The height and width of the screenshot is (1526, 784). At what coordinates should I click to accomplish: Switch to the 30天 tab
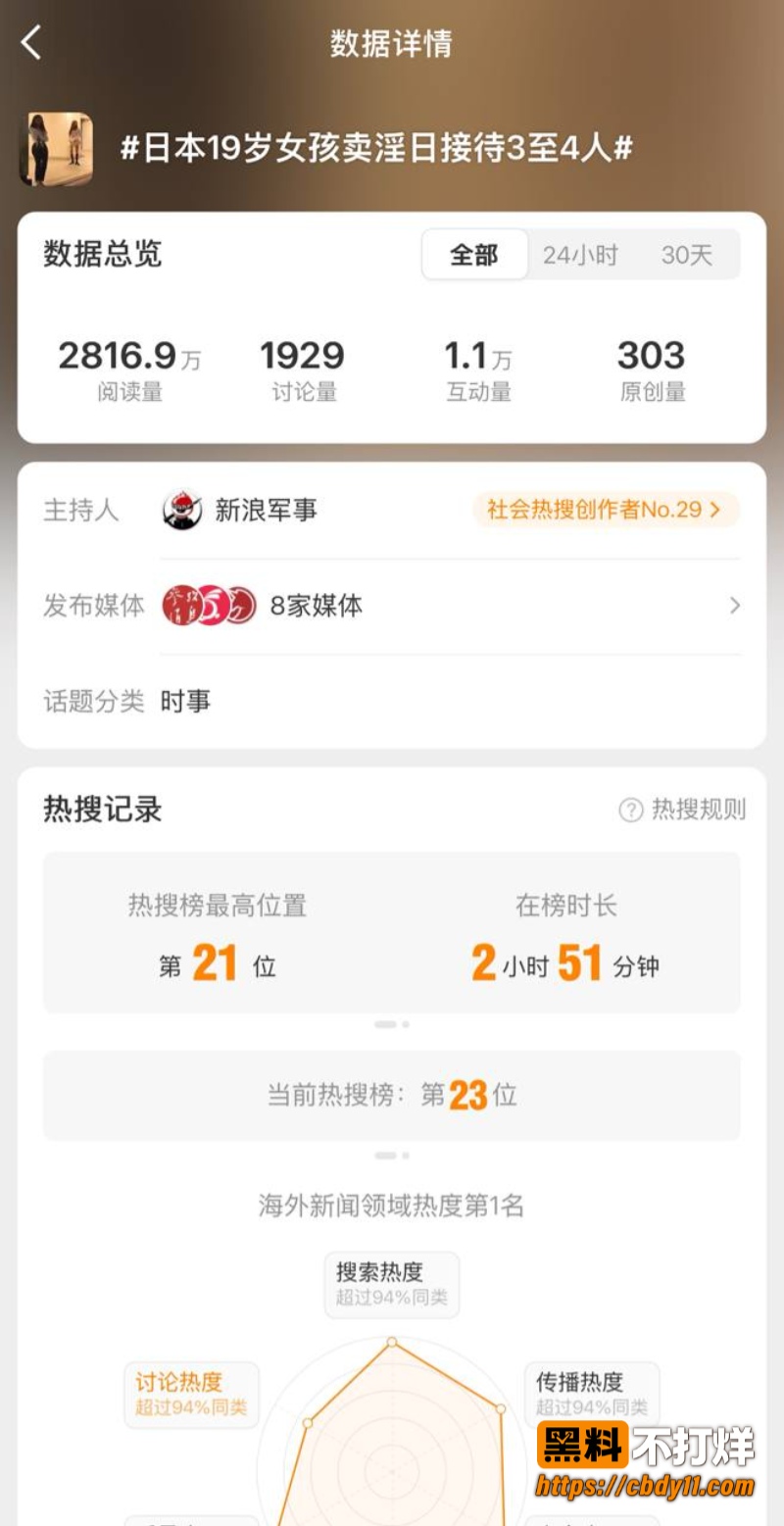click(x=686, y=256)
